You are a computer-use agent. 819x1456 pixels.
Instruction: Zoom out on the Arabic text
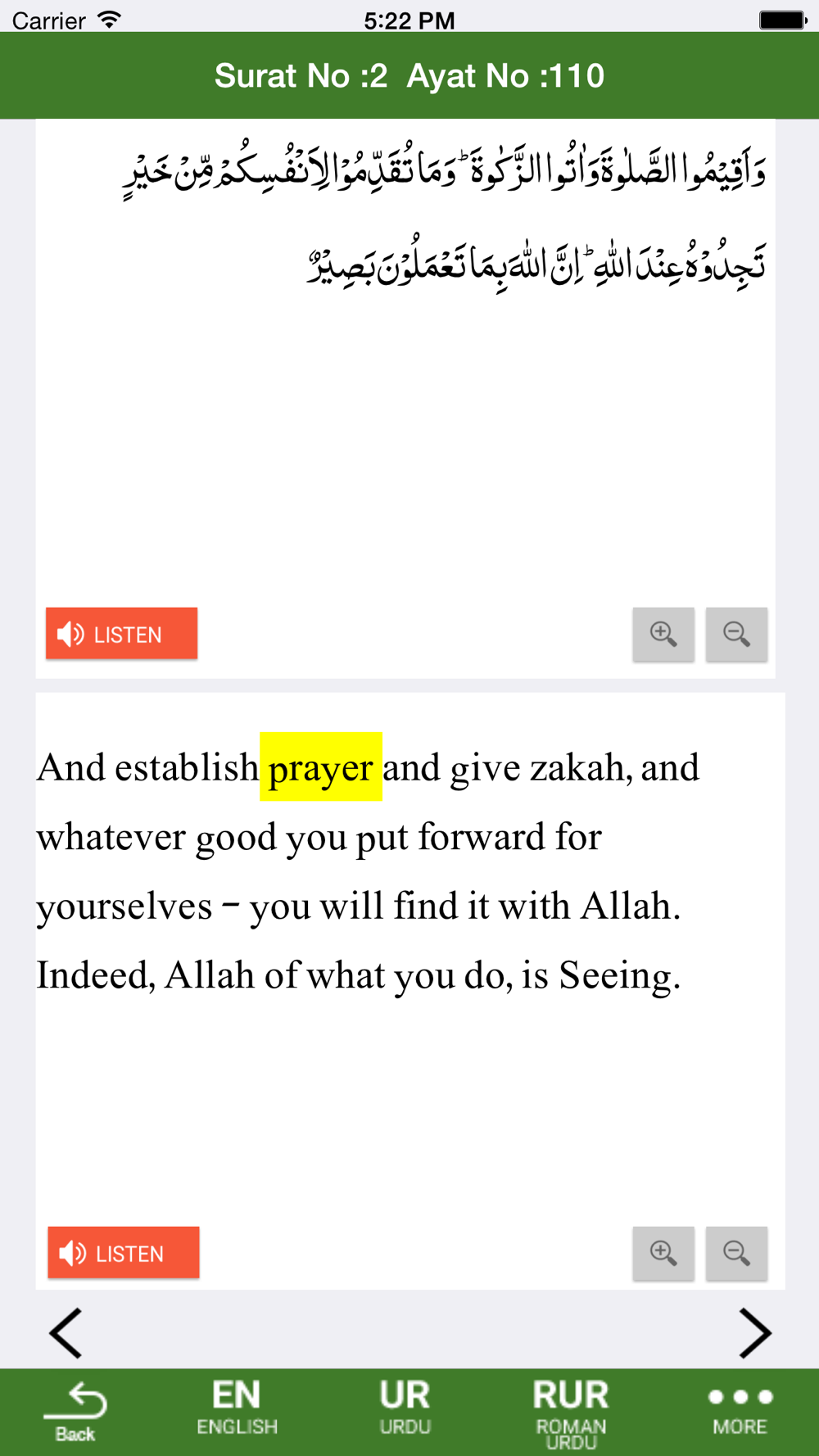click(736, 634)
